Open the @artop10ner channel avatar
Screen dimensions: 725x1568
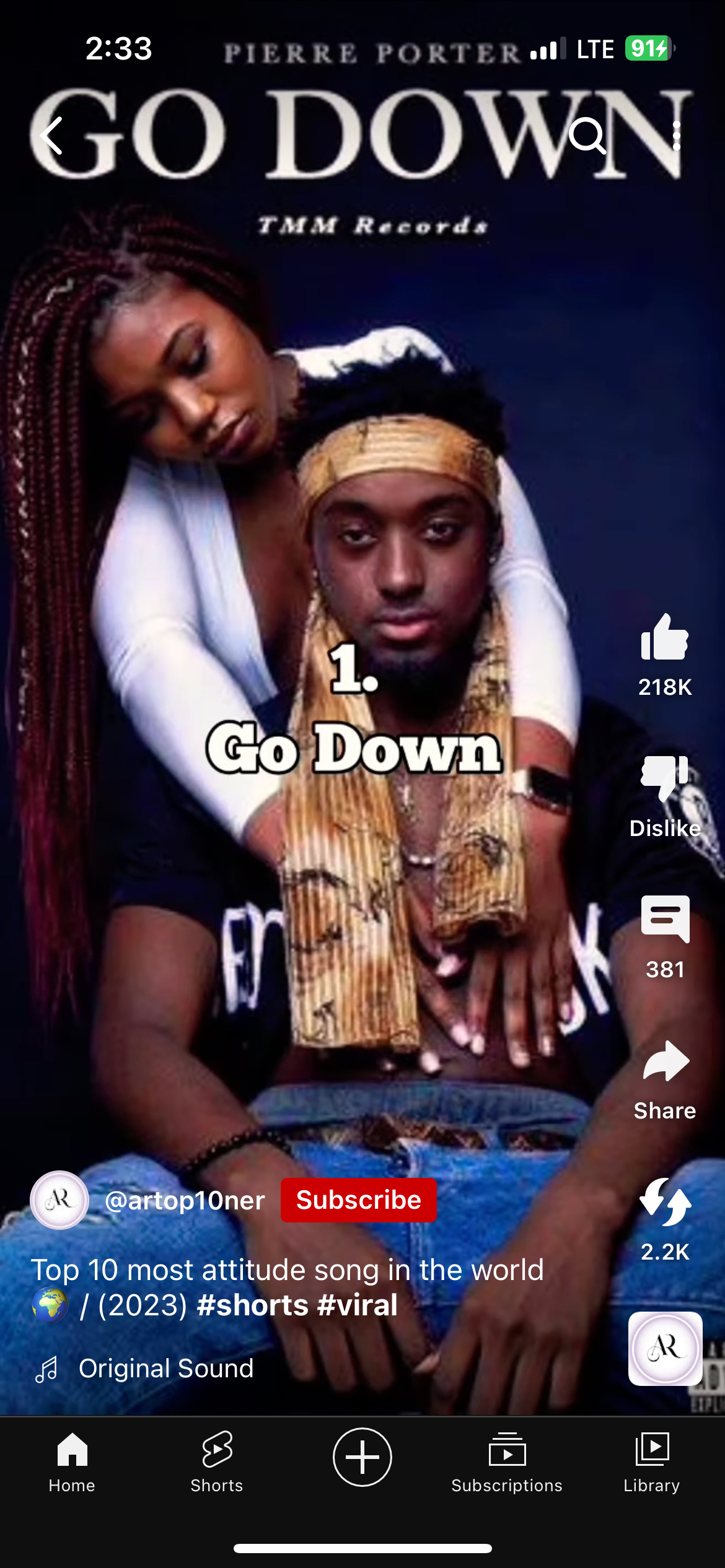(59, 1200)
